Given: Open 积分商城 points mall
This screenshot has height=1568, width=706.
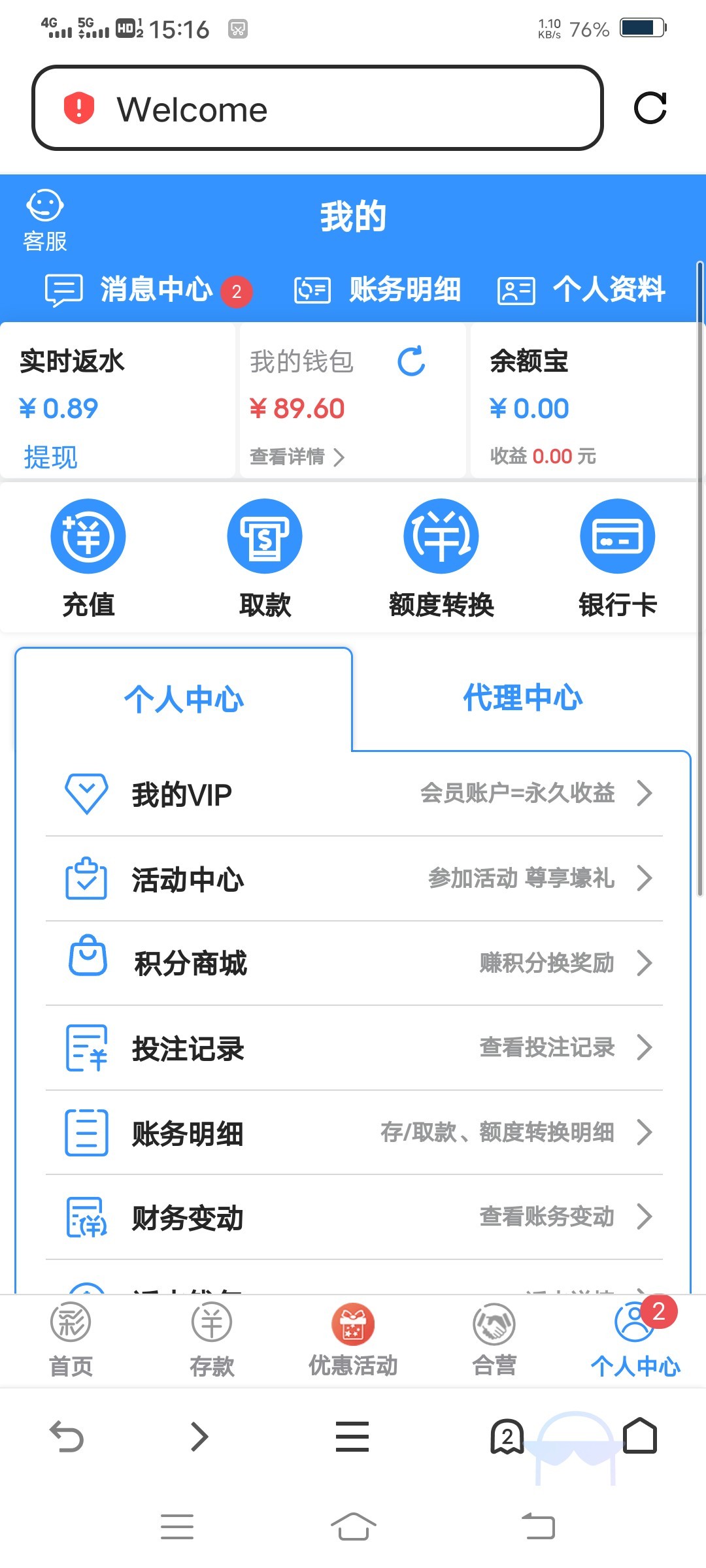Looking at the screenshot, I should [x=353, y=963].
